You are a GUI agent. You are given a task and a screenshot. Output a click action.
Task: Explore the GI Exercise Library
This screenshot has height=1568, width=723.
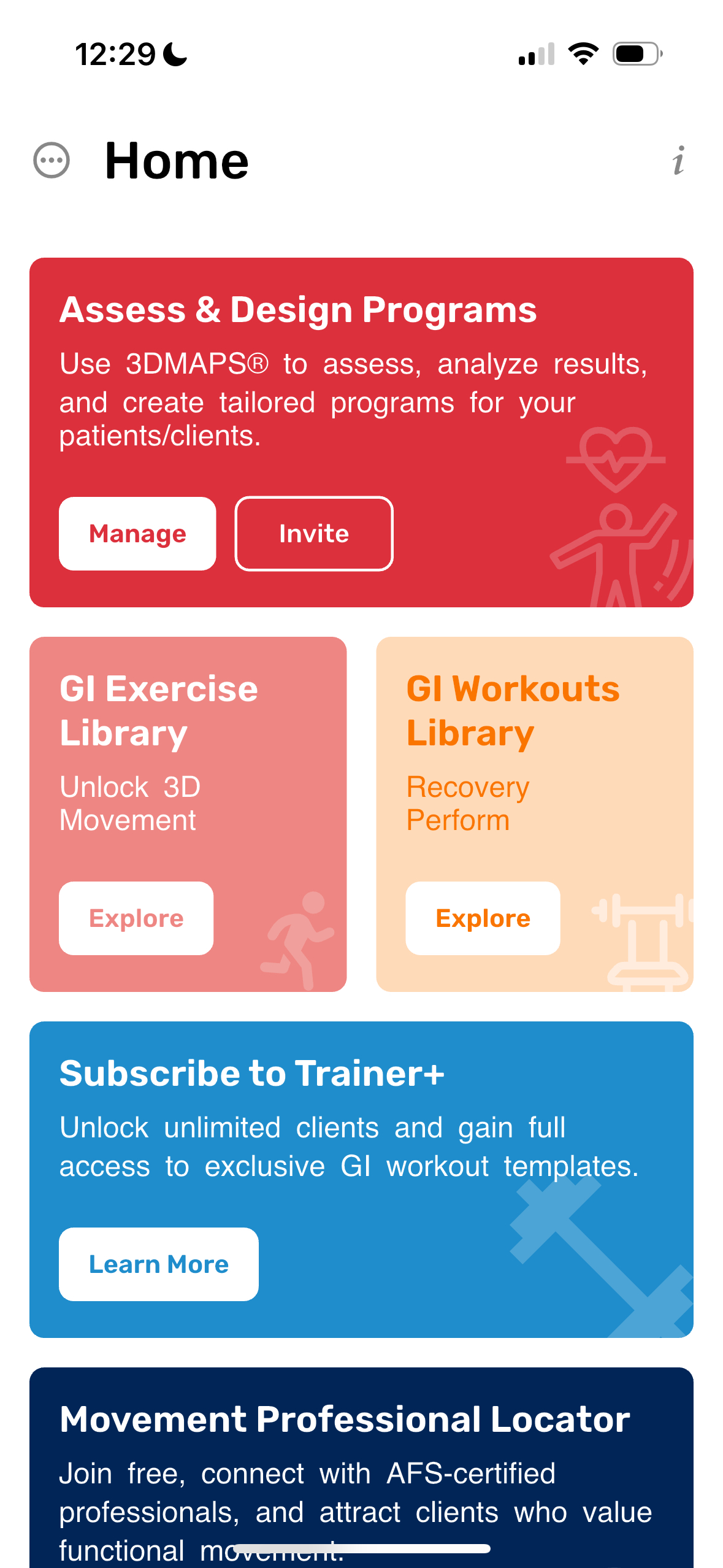136,918
